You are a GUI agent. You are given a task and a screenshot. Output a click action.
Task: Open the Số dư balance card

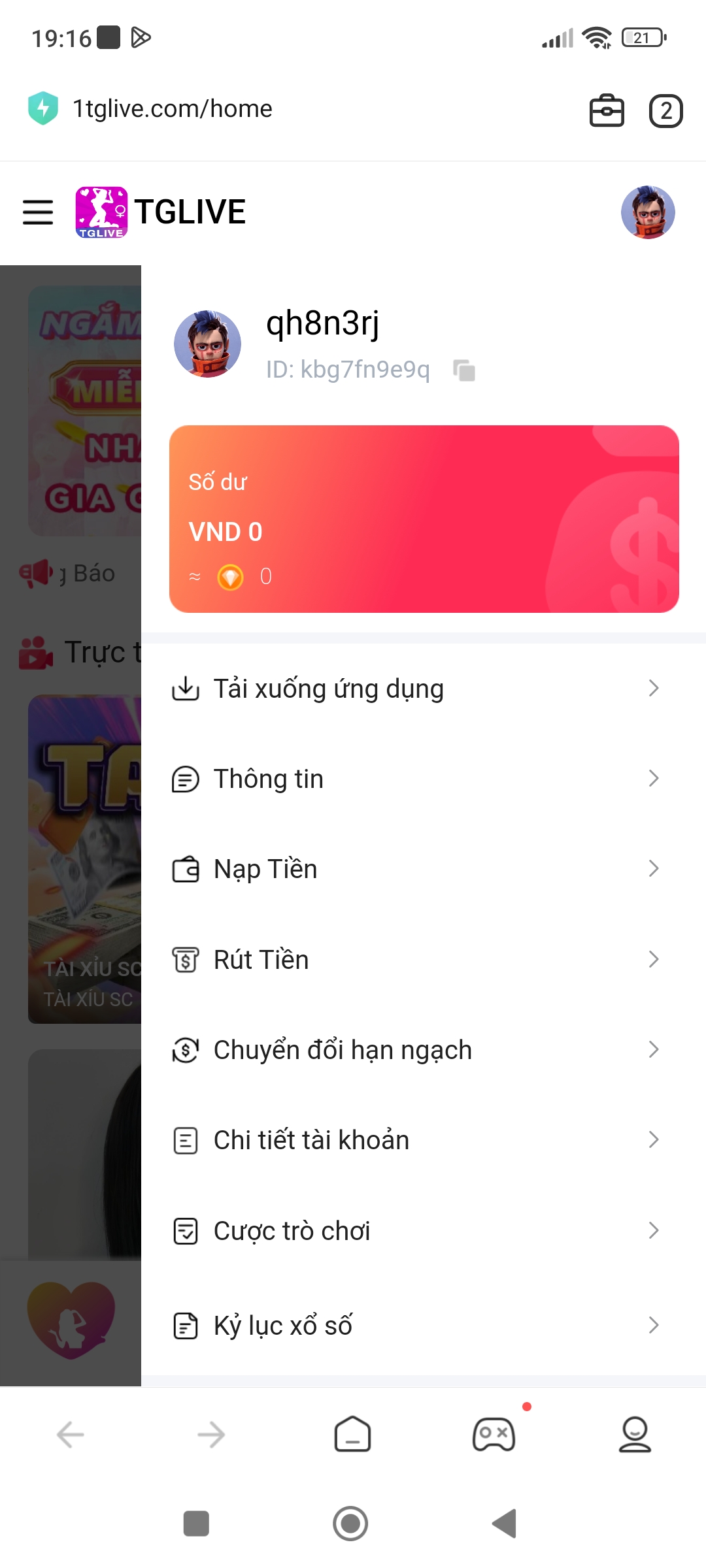coord(424,519)
